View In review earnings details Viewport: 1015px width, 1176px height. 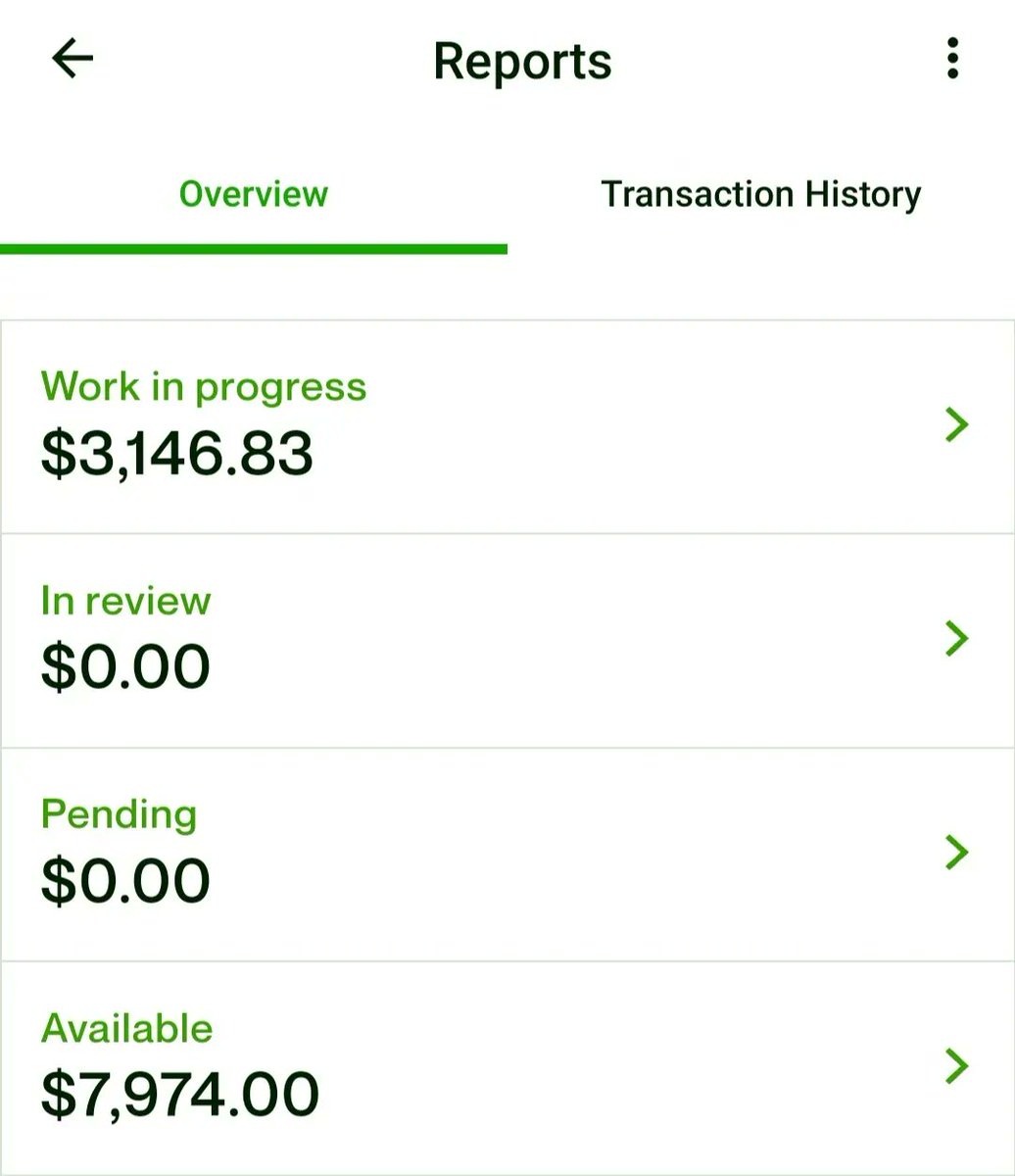507,640
